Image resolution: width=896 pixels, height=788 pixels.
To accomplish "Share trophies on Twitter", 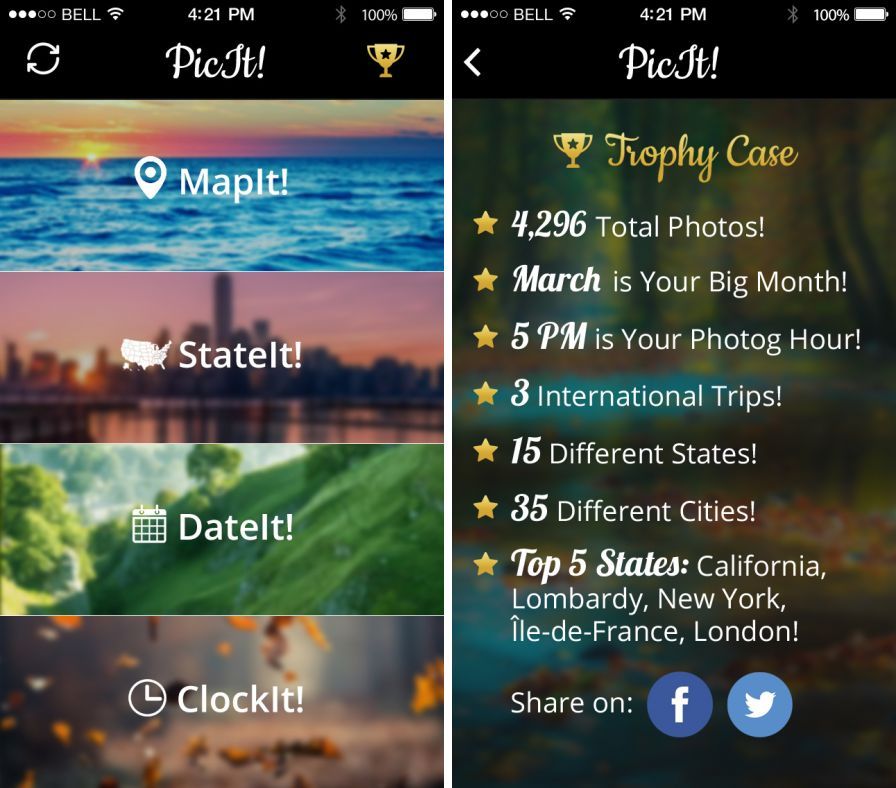I will pyautogui.click(x=759, y=704).
